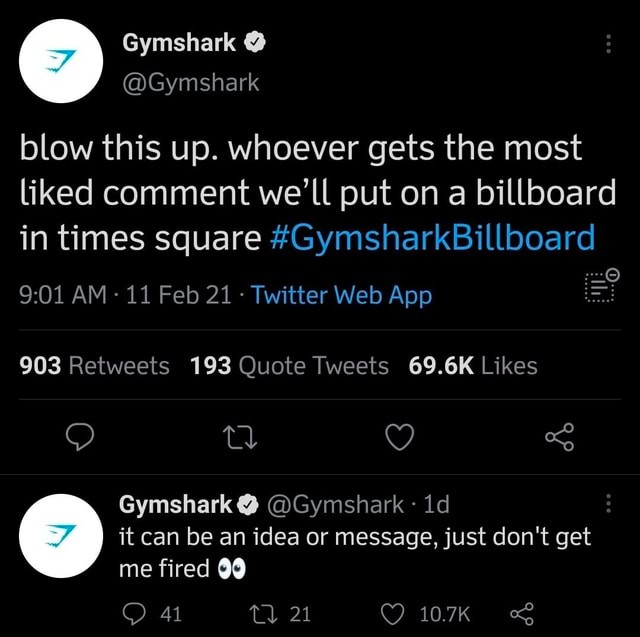This screenshot has height=637, width=640.
Task: Share the main billboard tweet
Action: (560, 436)
